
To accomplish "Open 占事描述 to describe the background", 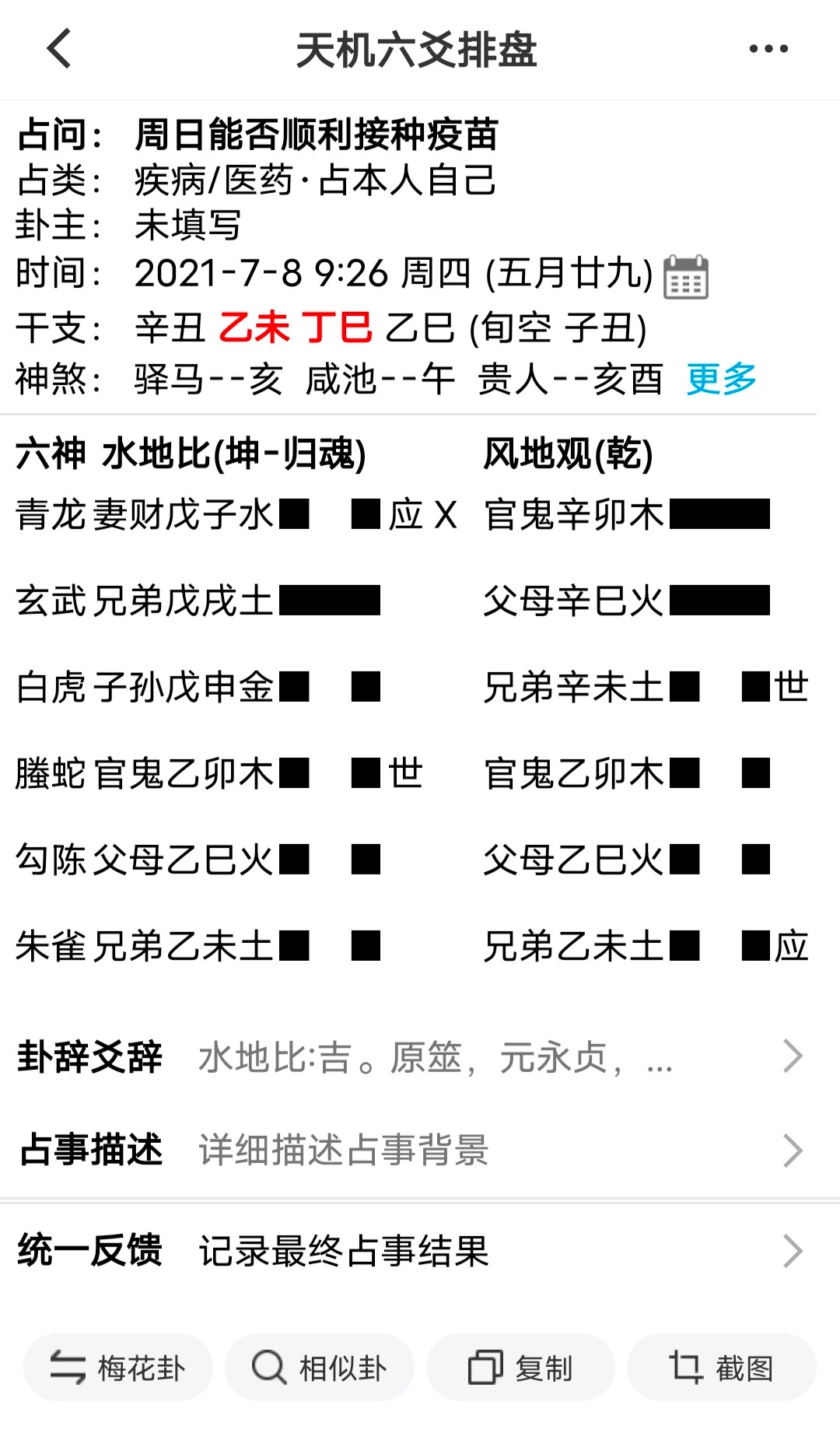I will [420, 1150].
